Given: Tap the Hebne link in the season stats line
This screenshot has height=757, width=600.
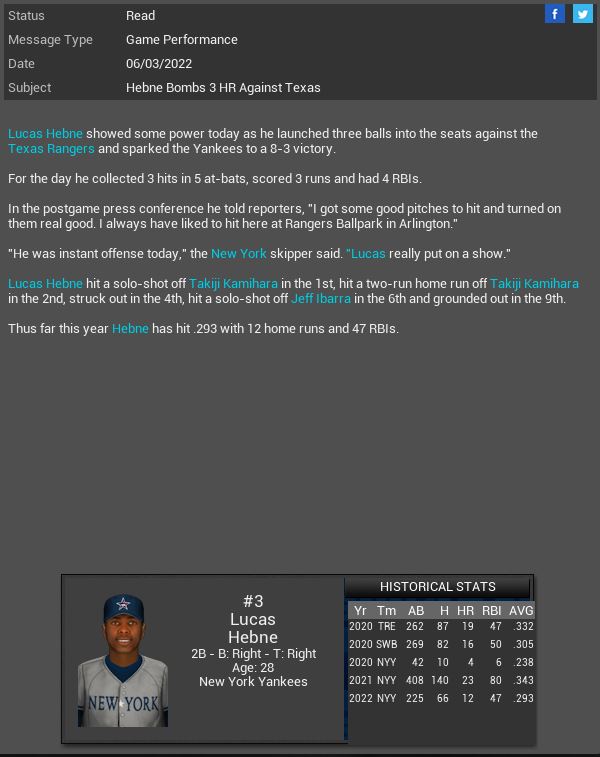Looking at the screenshot, I should (x=130, y=328).
